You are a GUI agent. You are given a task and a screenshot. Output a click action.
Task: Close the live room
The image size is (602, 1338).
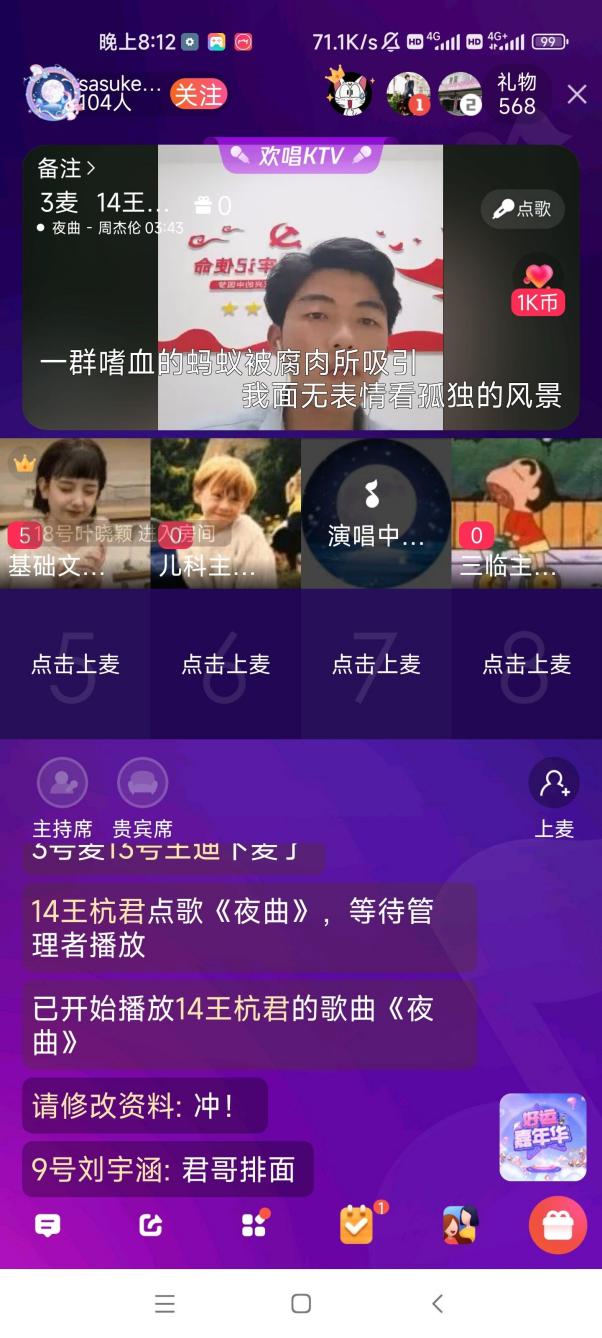click(577, 94)
